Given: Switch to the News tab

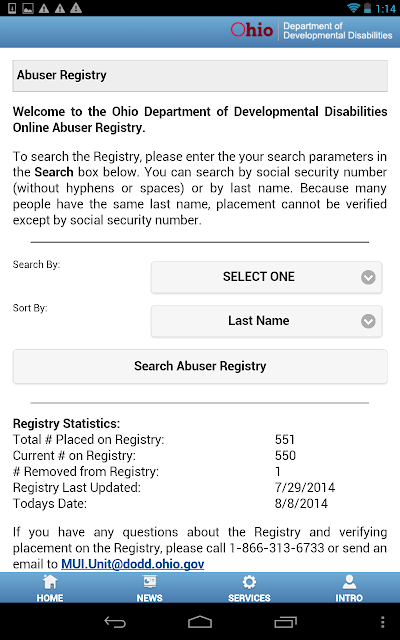Looking at the screenshot, I should coord(149,588).
